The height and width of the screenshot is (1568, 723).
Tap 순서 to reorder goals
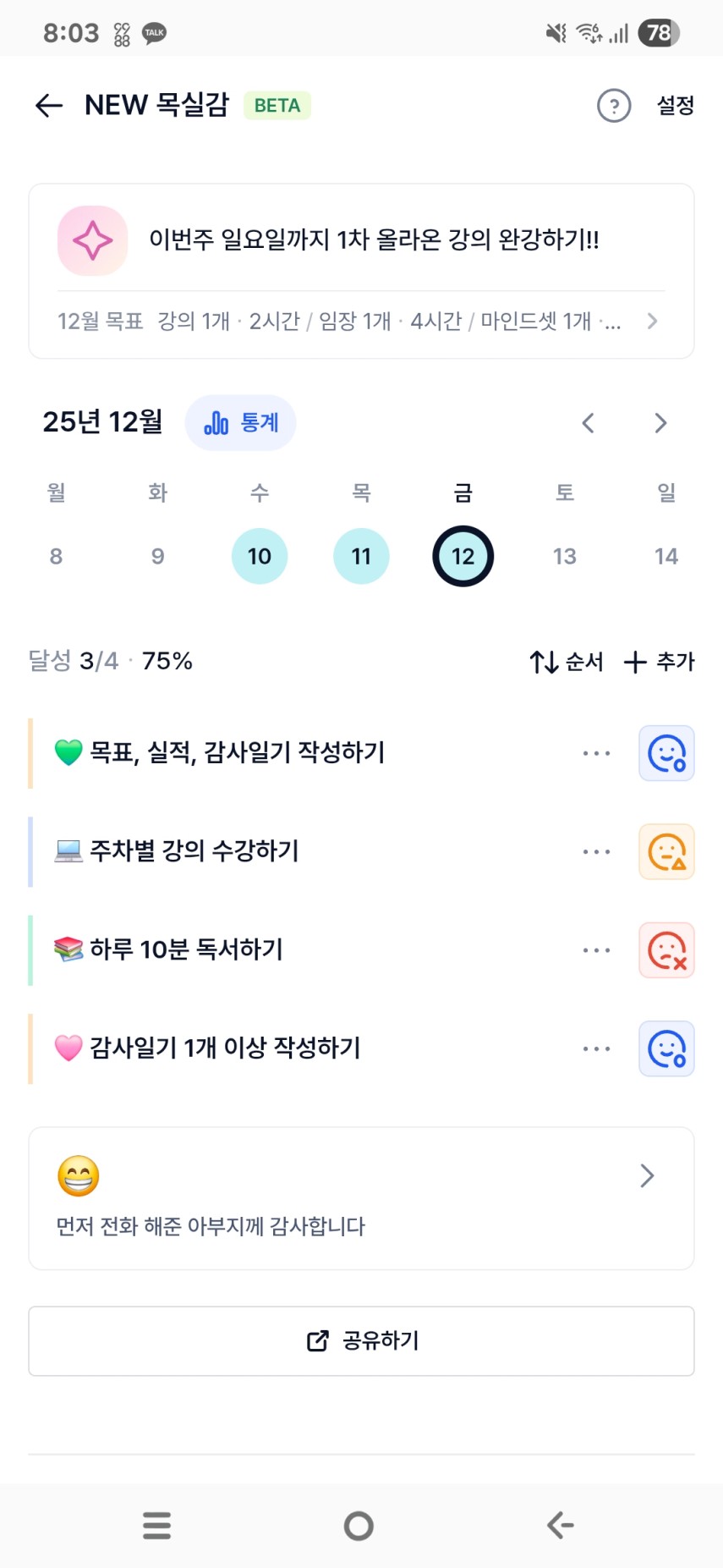pyautogui.click(x=567, y=662)
